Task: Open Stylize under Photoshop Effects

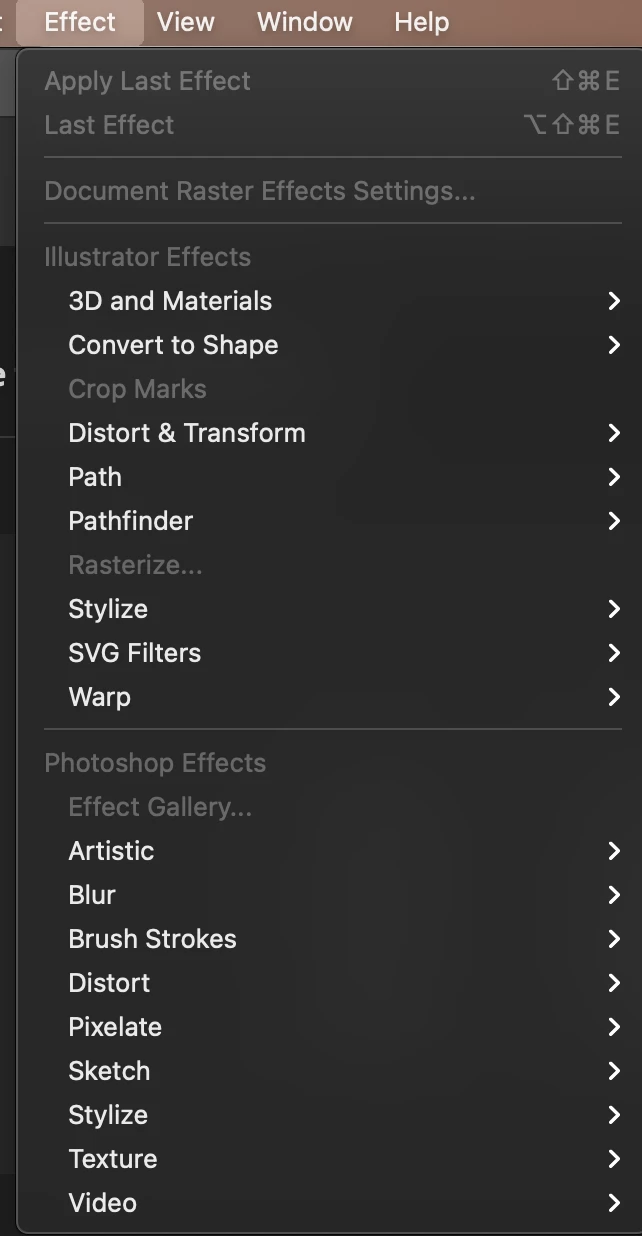Action: click(108, 1115)
